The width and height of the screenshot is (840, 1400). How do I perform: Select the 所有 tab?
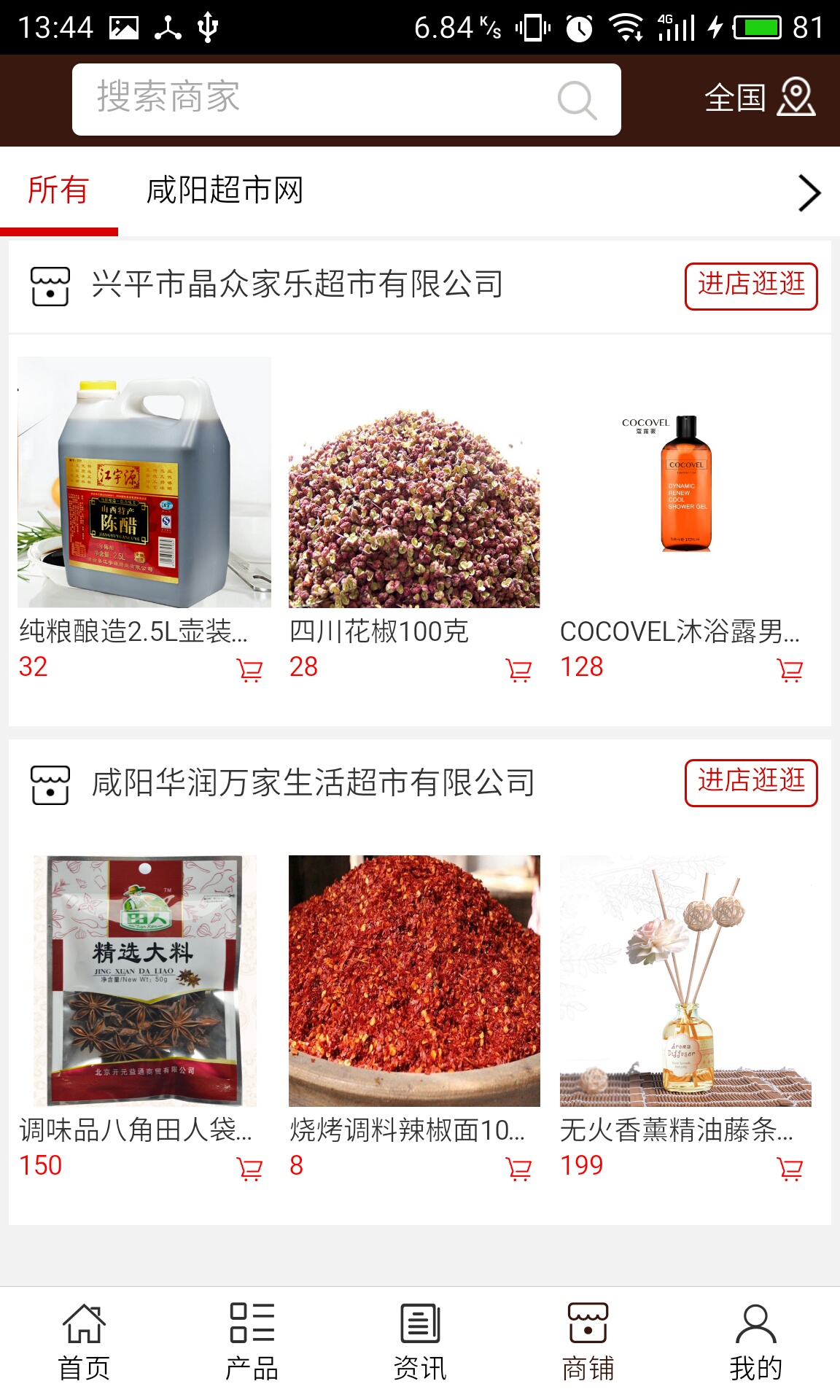click(x=58, y=191)
